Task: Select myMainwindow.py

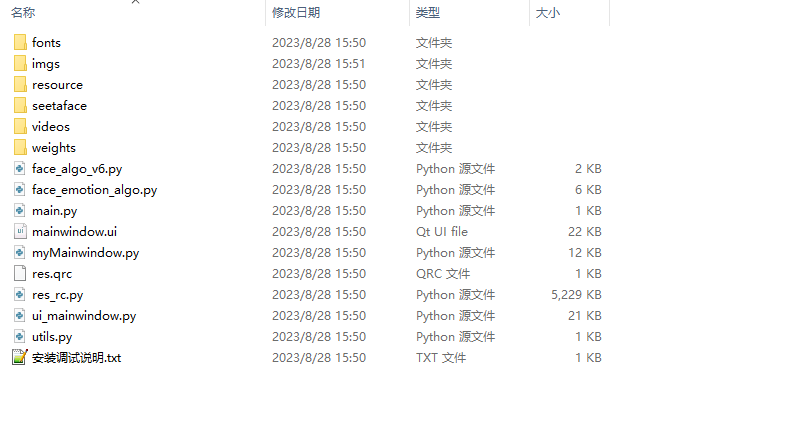Action: tap(85, 253)
